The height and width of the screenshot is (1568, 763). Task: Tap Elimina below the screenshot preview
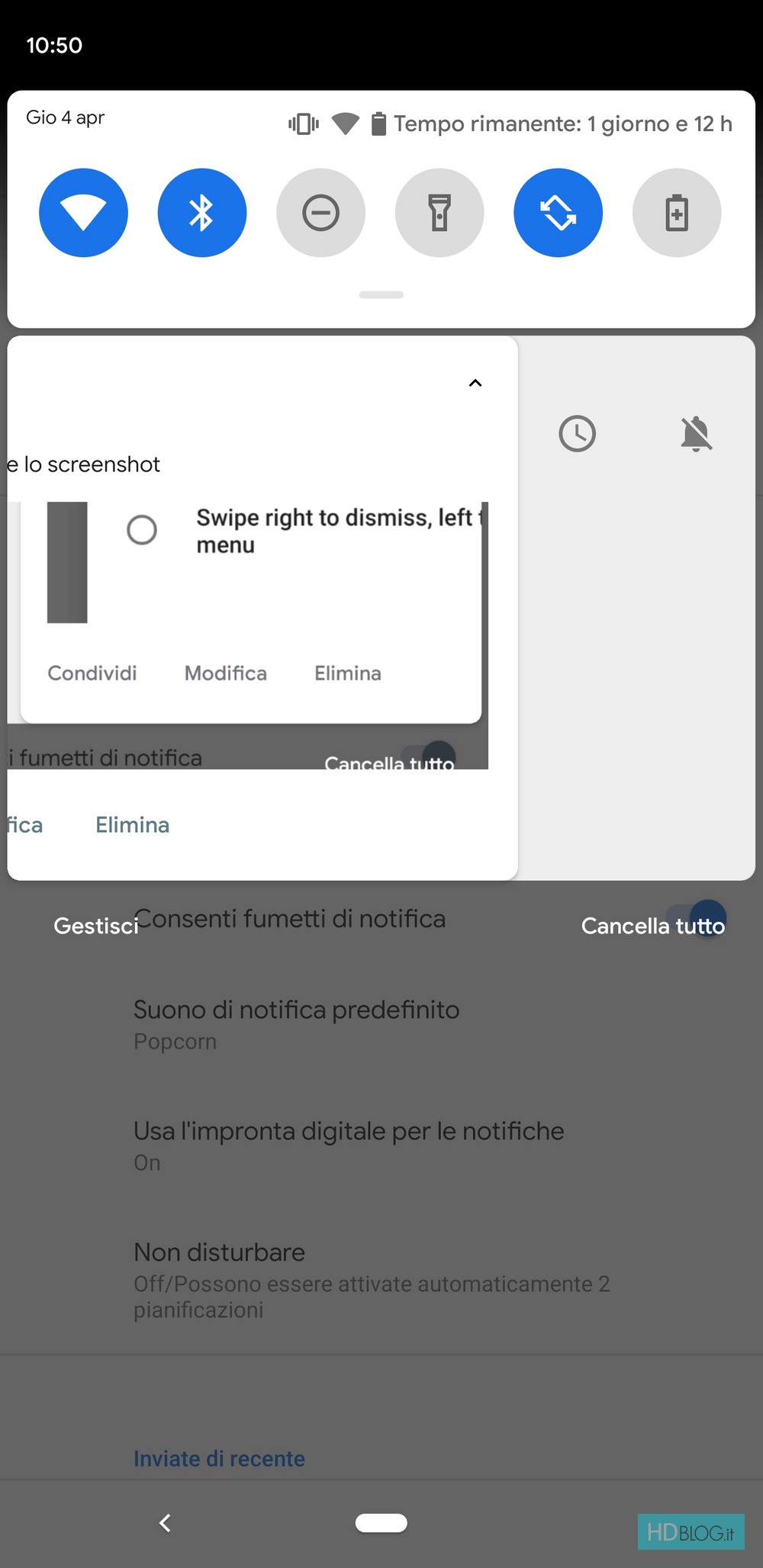[132, 825]
